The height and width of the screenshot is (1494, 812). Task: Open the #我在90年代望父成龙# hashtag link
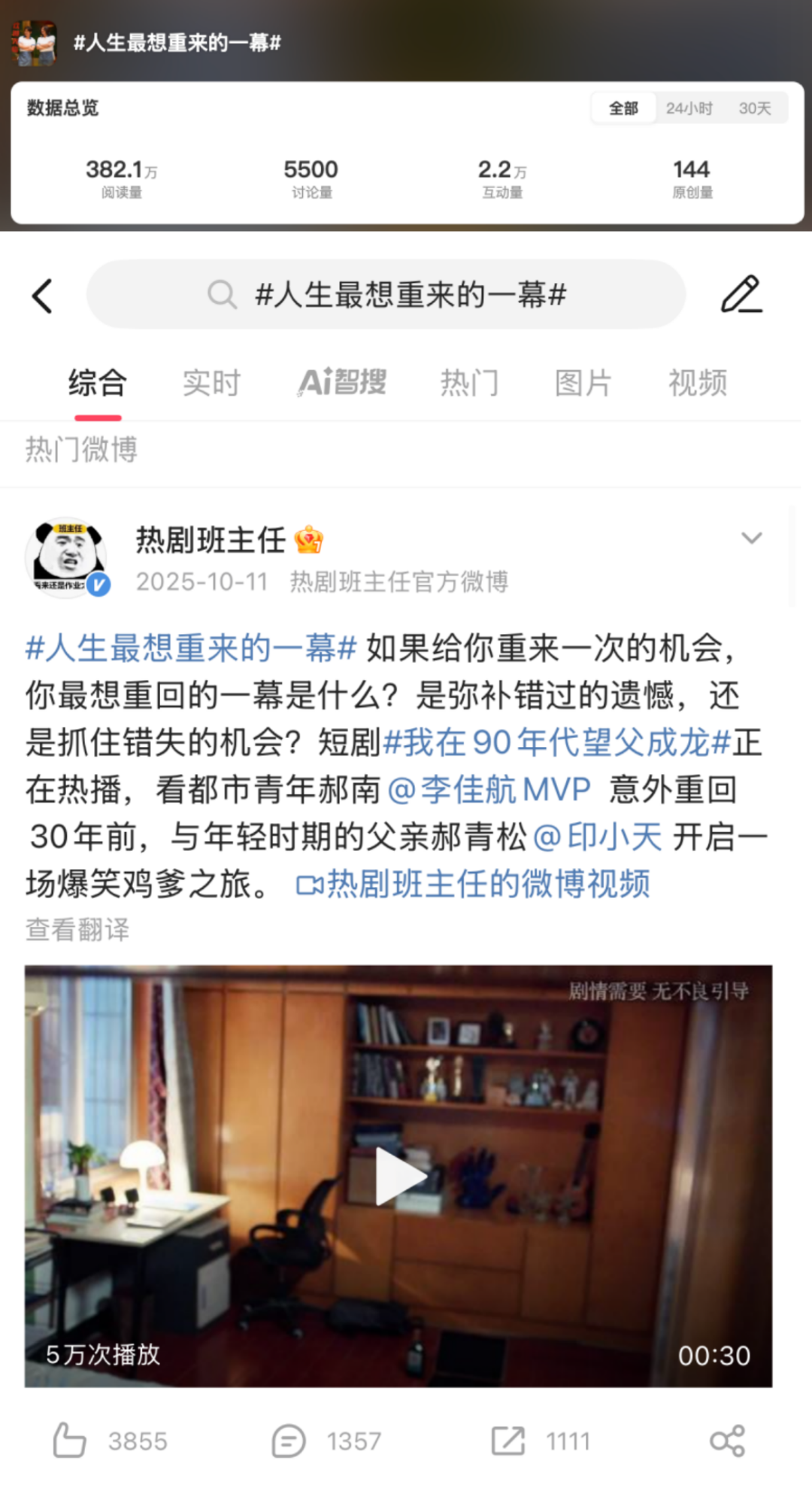557,742
